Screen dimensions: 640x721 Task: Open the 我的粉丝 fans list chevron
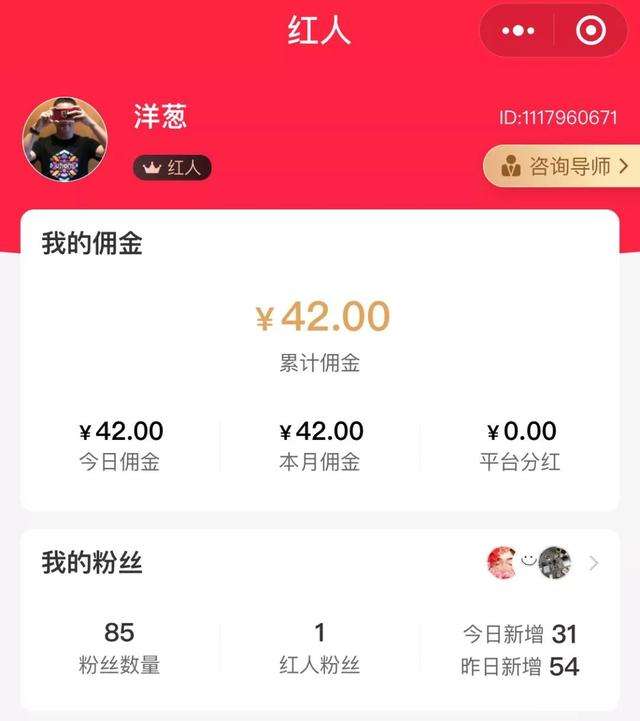(x=594, y=563)
